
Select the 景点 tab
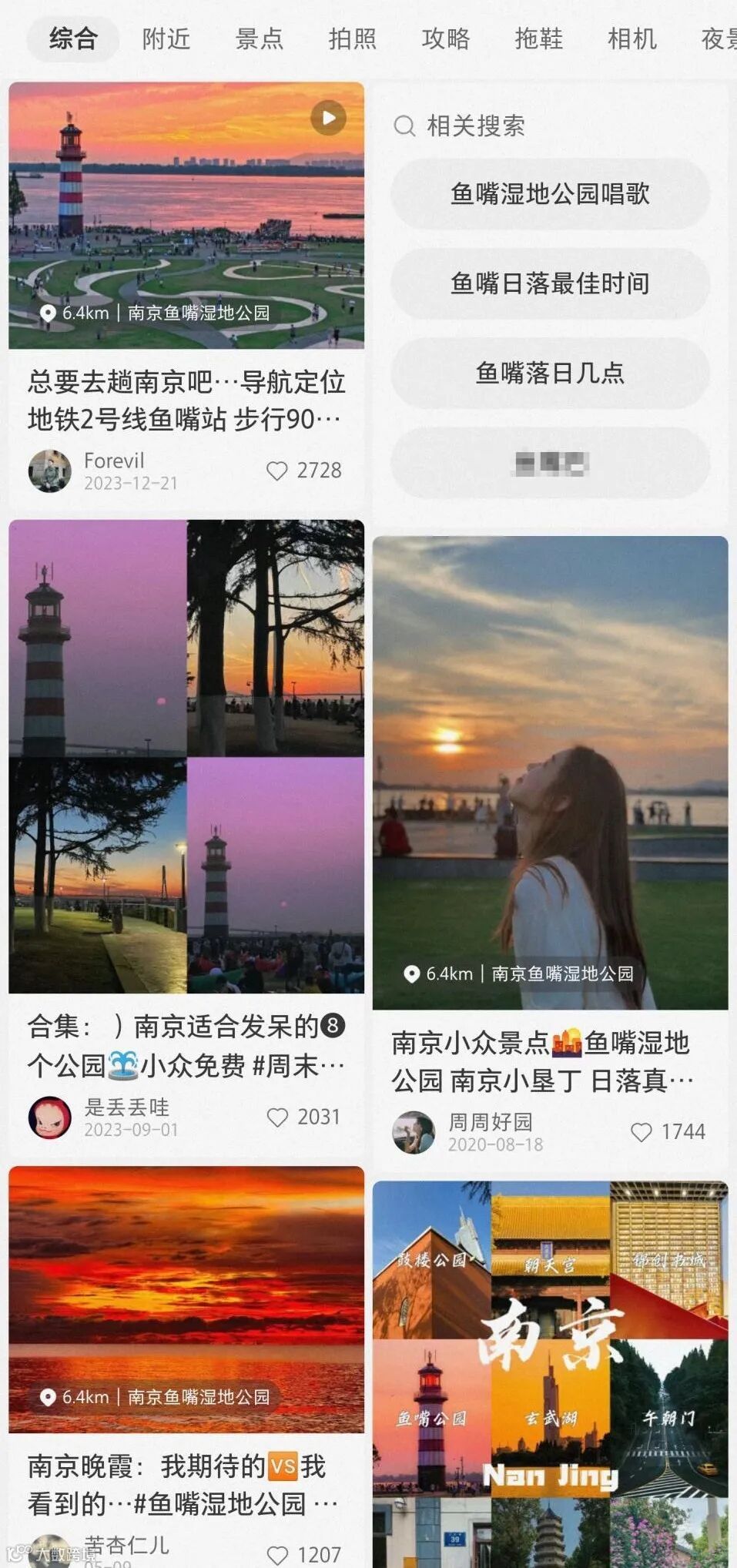pos(260,39)
